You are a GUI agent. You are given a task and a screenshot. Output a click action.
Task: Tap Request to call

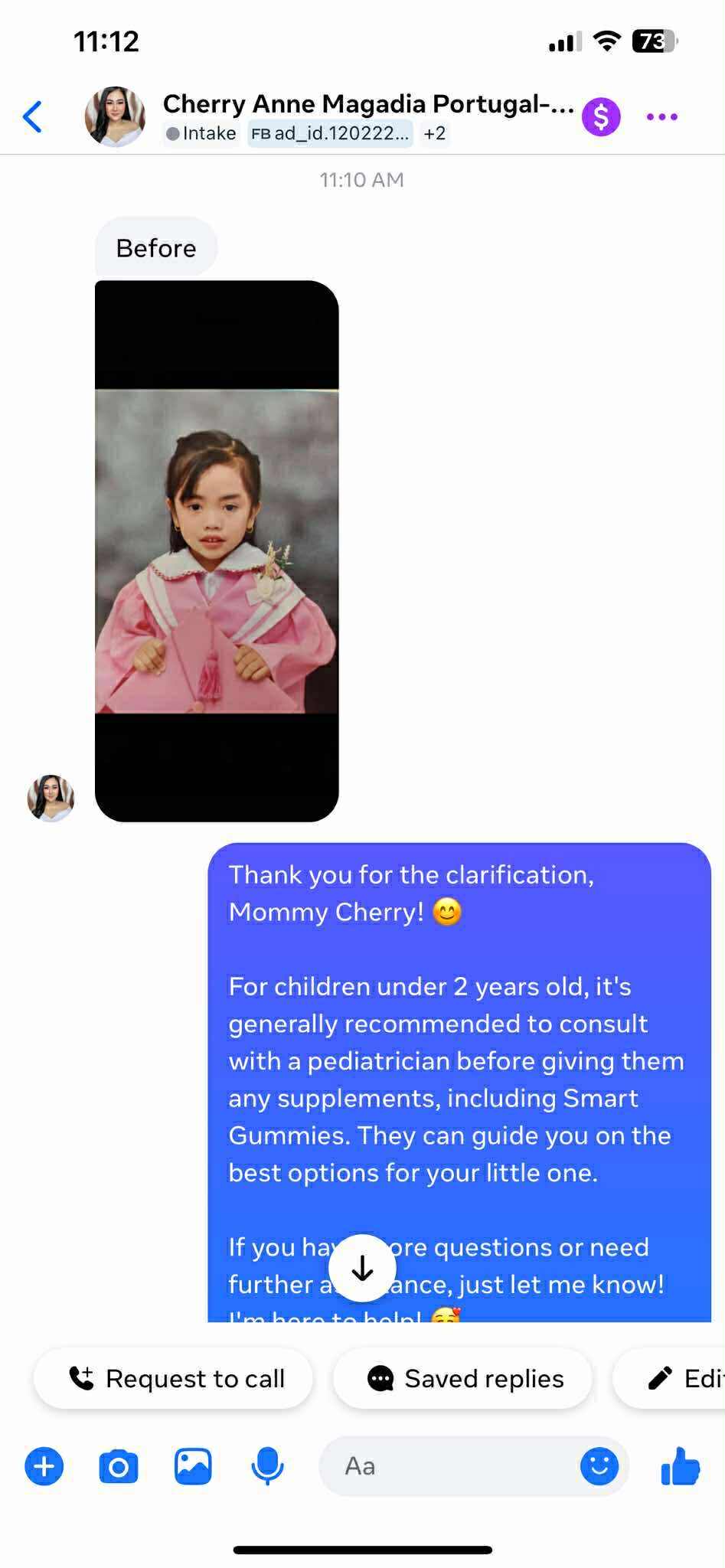point(175,1379)
